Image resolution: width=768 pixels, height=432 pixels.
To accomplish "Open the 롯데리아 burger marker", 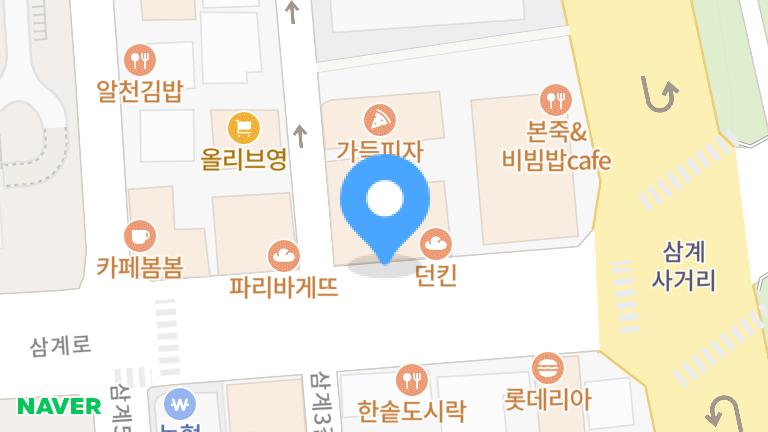I will point(548,368).
